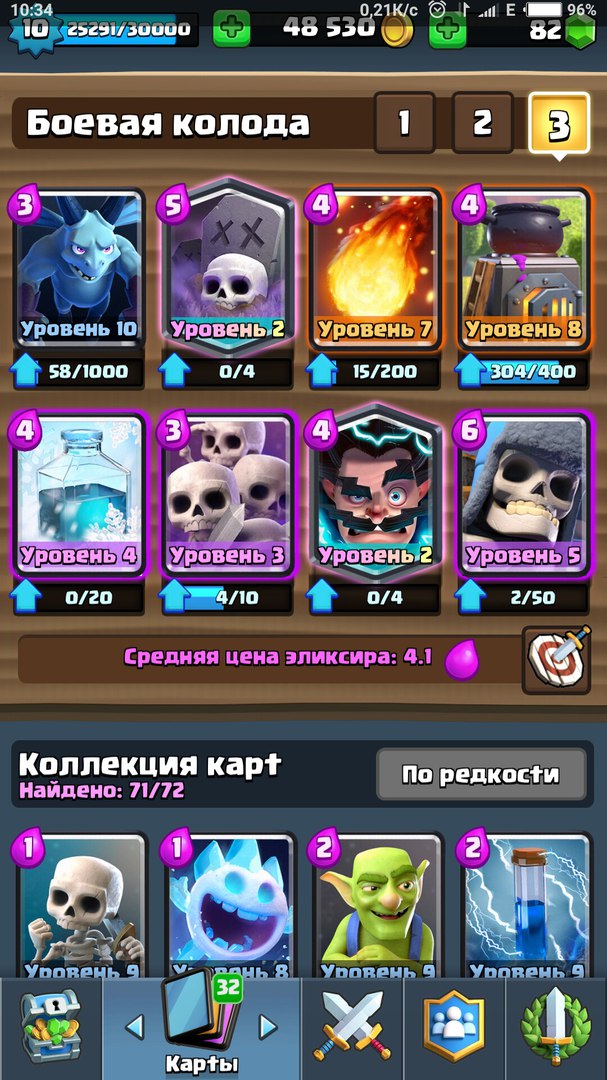Select the Graveyard card in the deck
Viewport: 607px width, 1080px height.
point(227,269)
